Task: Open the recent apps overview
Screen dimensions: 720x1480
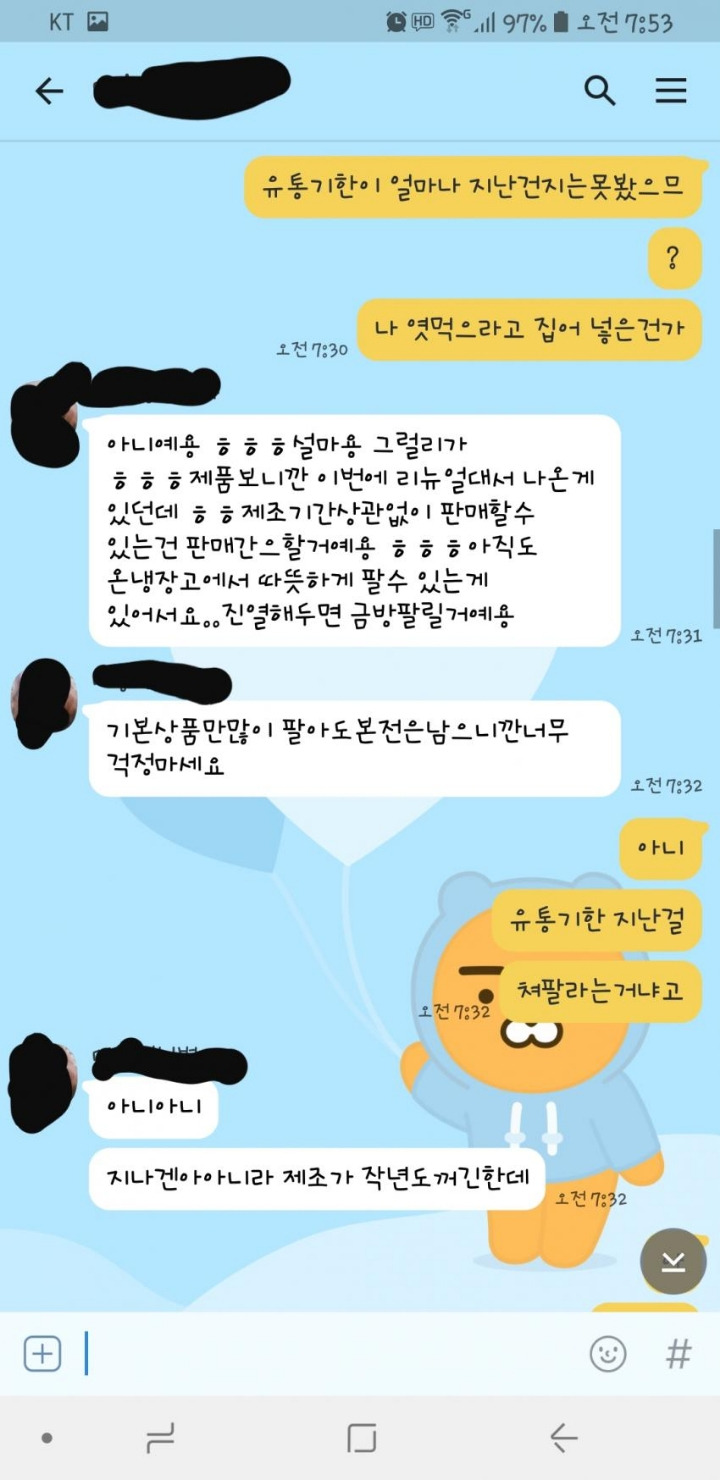Action: point(160,1439)
